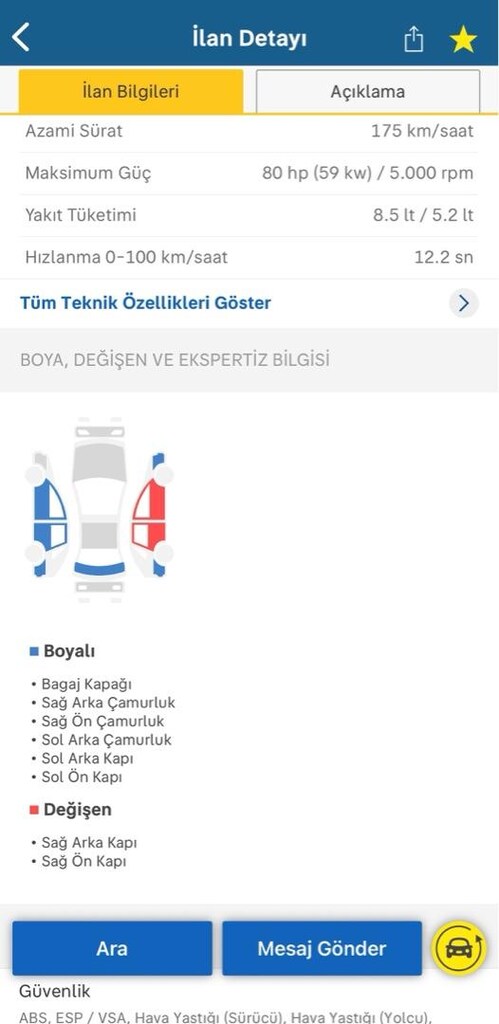
Task: Share this listing
Action: coord(413,39)
